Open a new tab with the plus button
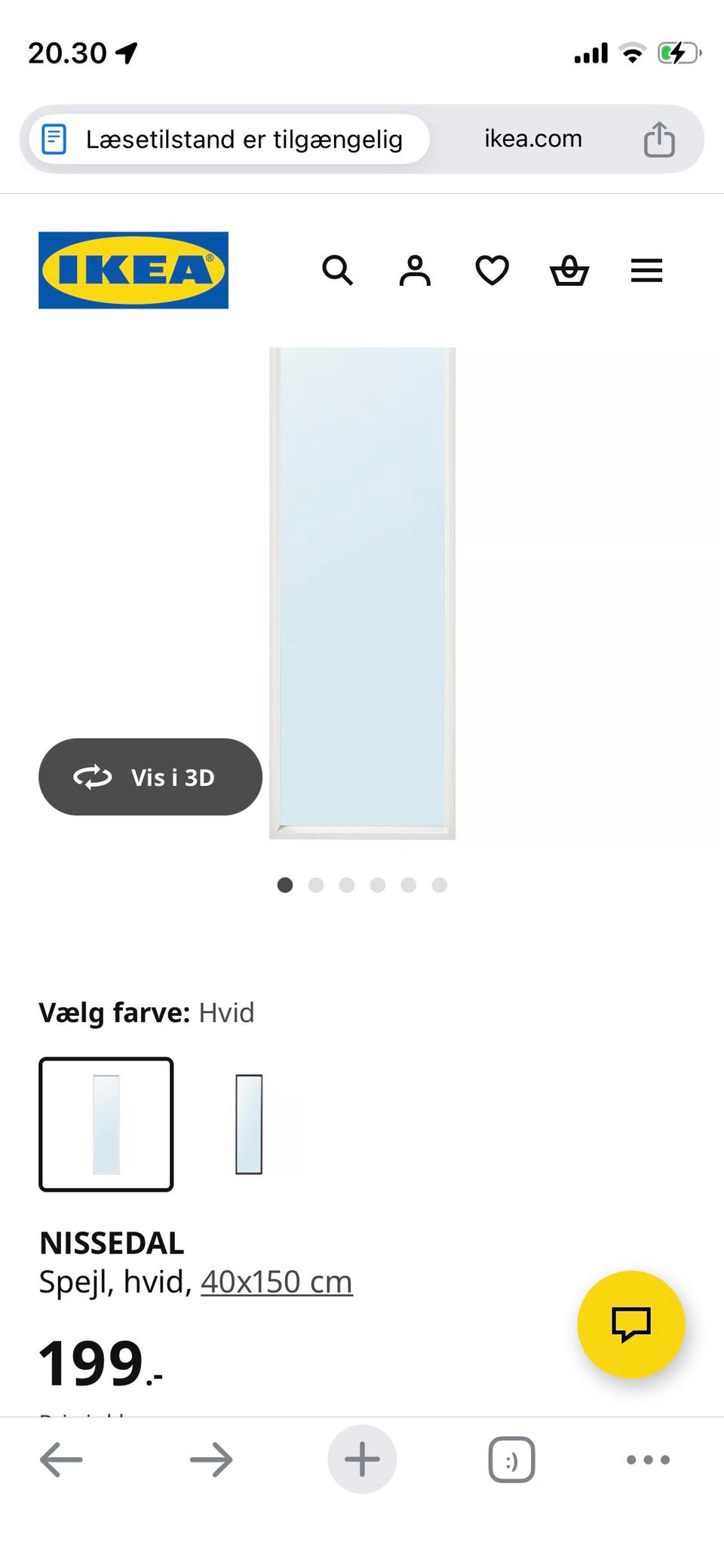The image size is (724, 1568). click(x=362, y=1459)
